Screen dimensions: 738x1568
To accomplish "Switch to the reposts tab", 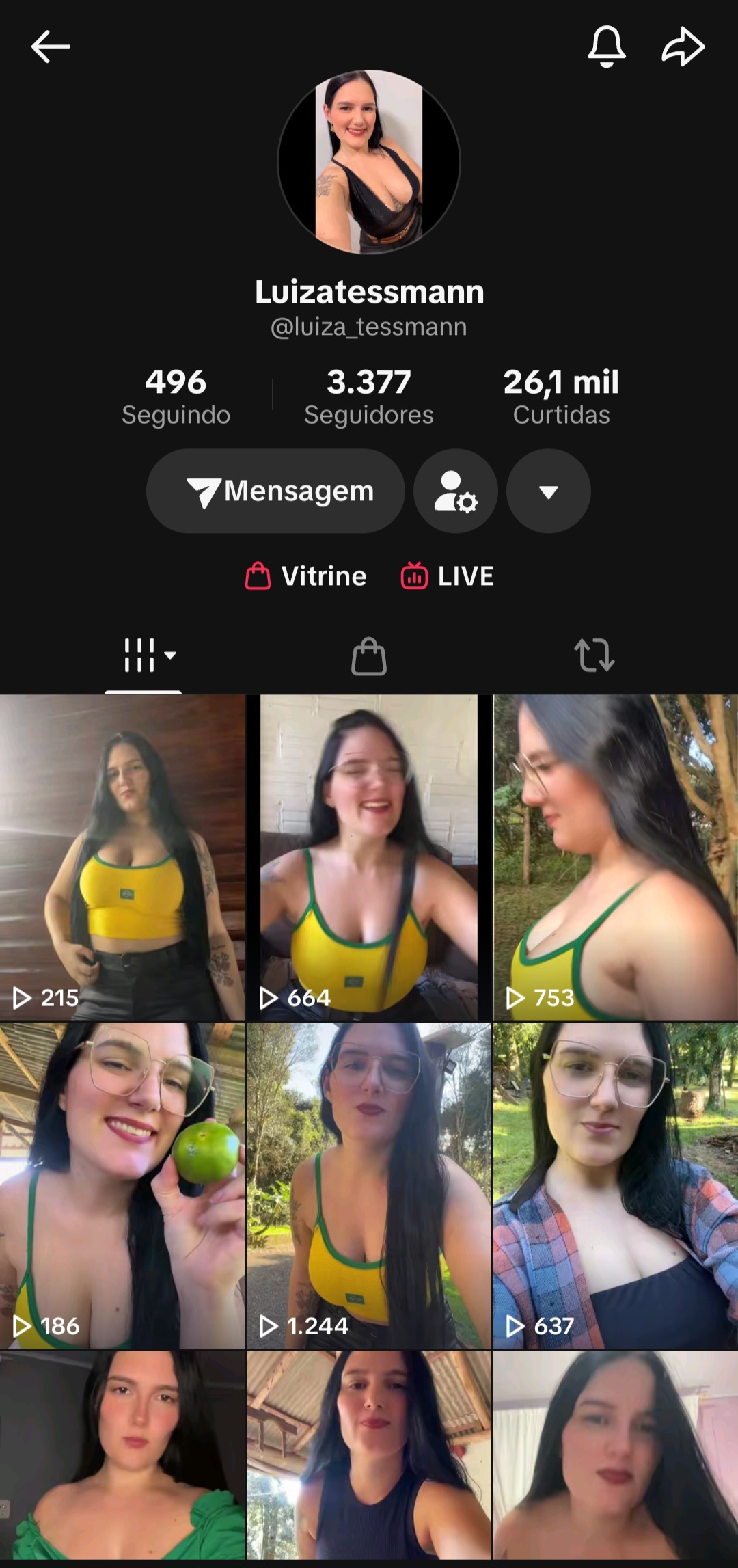I will (x=594, y=655).
